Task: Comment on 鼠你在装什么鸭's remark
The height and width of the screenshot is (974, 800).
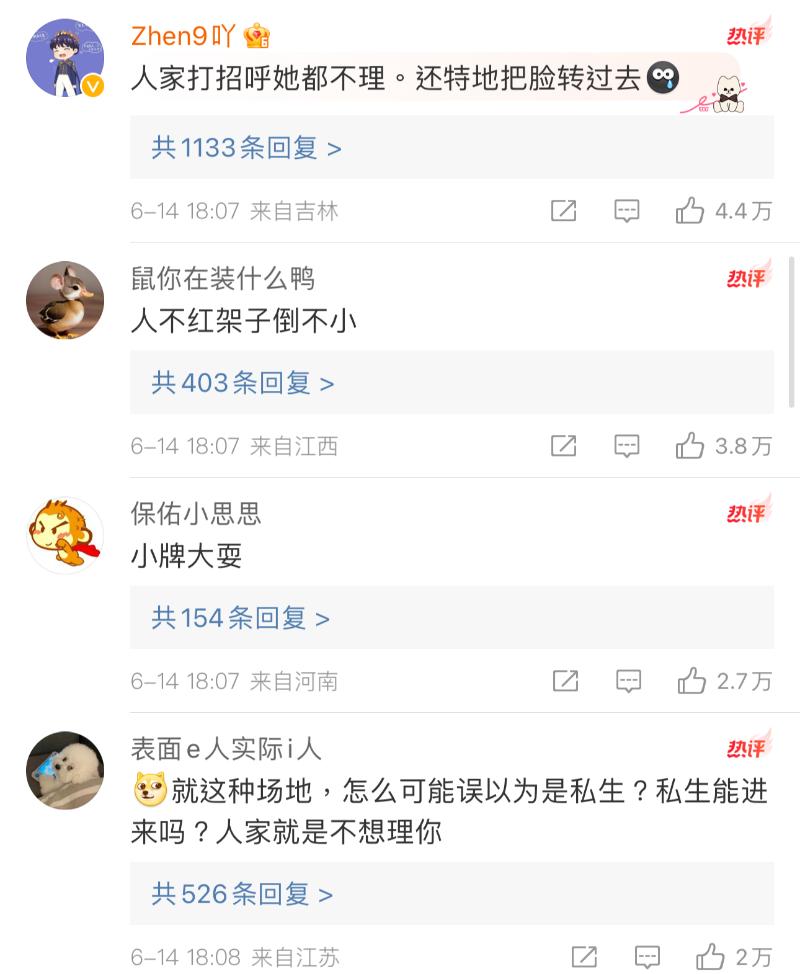Action: click(x=627, y=446)
